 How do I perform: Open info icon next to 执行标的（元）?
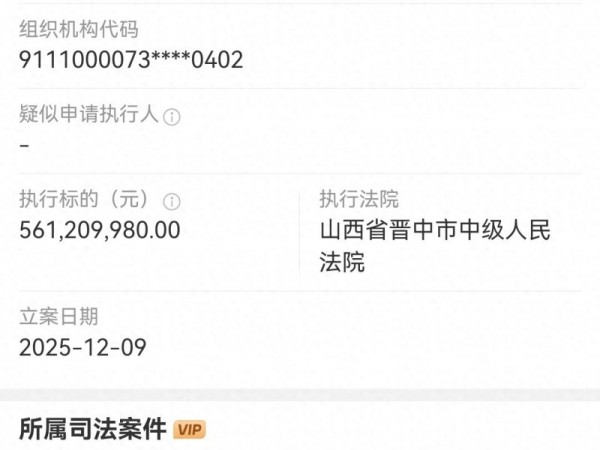point(171,201)
